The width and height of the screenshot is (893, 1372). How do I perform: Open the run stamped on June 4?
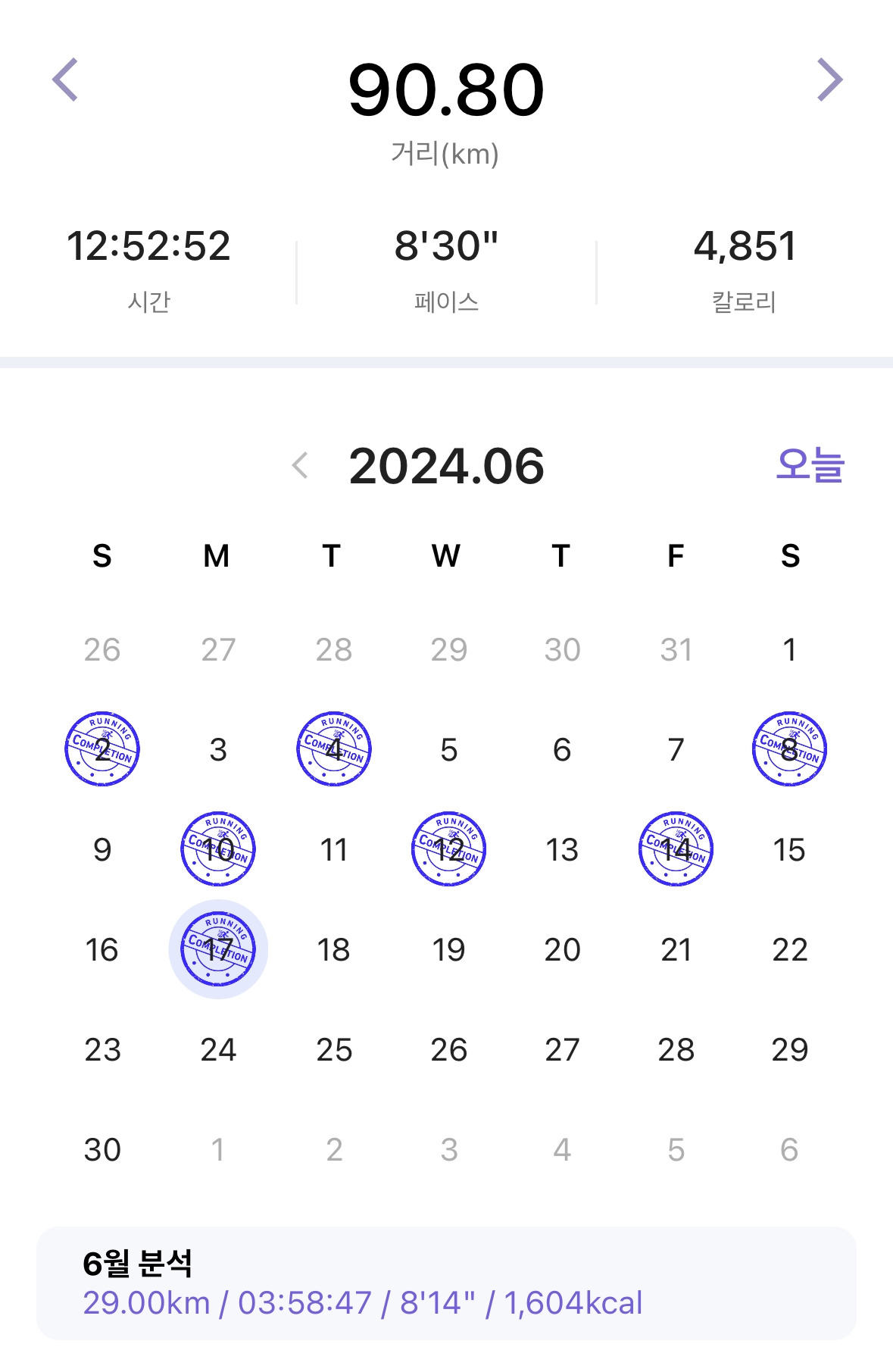click(334, 749)
